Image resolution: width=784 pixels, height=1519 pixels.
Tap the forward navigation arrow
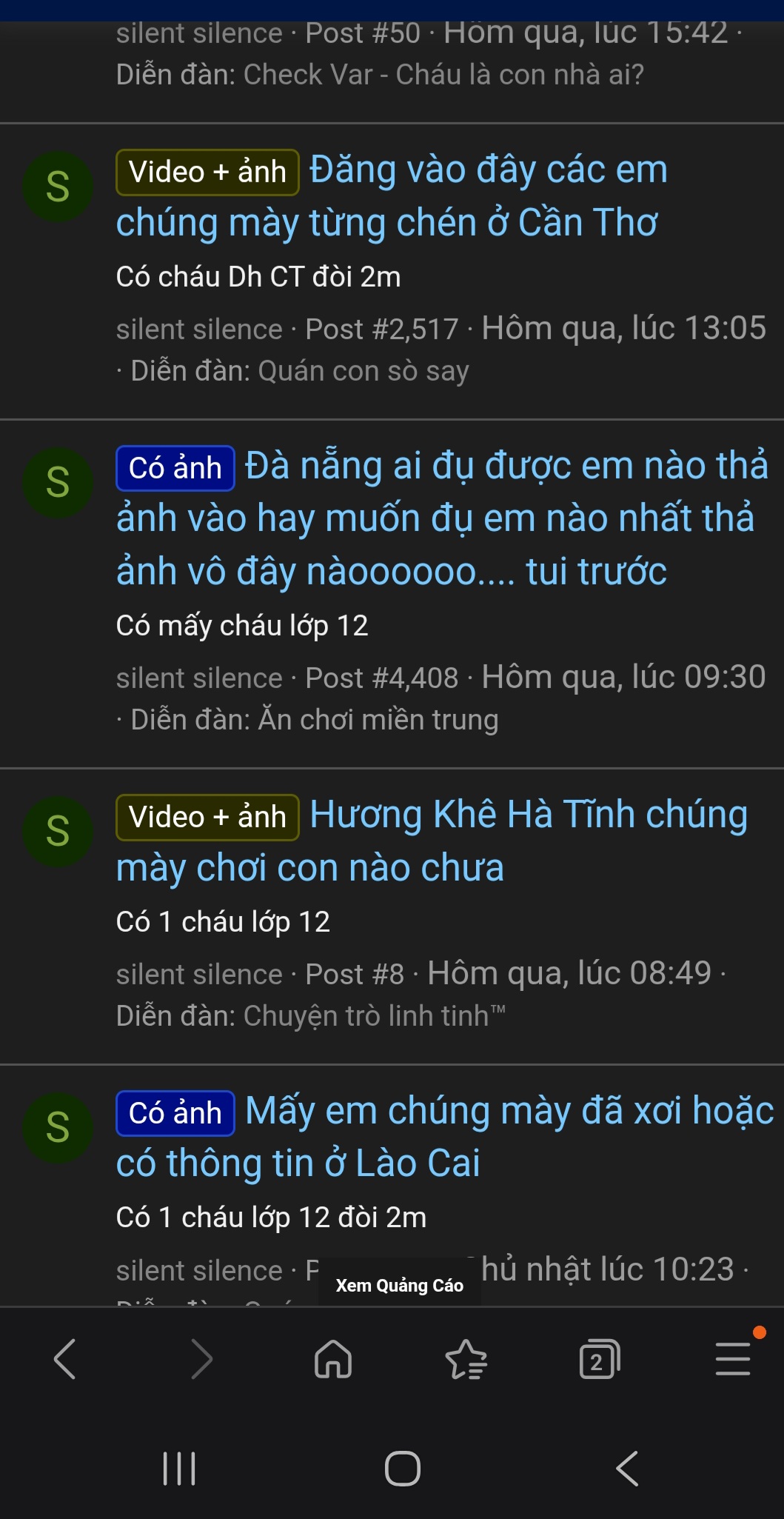[x=200, y=1360]
